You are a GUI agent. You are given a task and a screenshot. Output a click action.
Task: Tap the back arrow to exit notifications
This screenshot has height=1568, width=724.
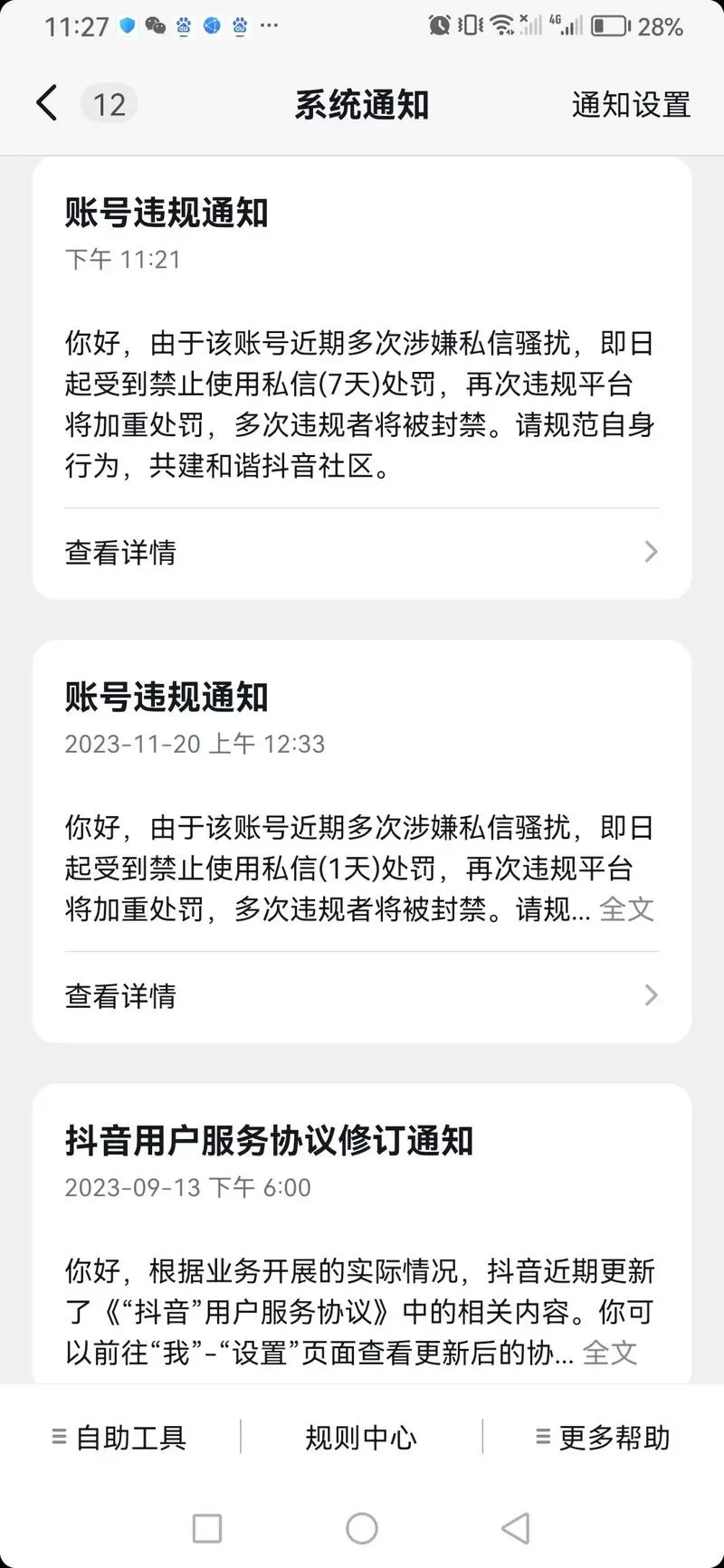click(47, 103)
